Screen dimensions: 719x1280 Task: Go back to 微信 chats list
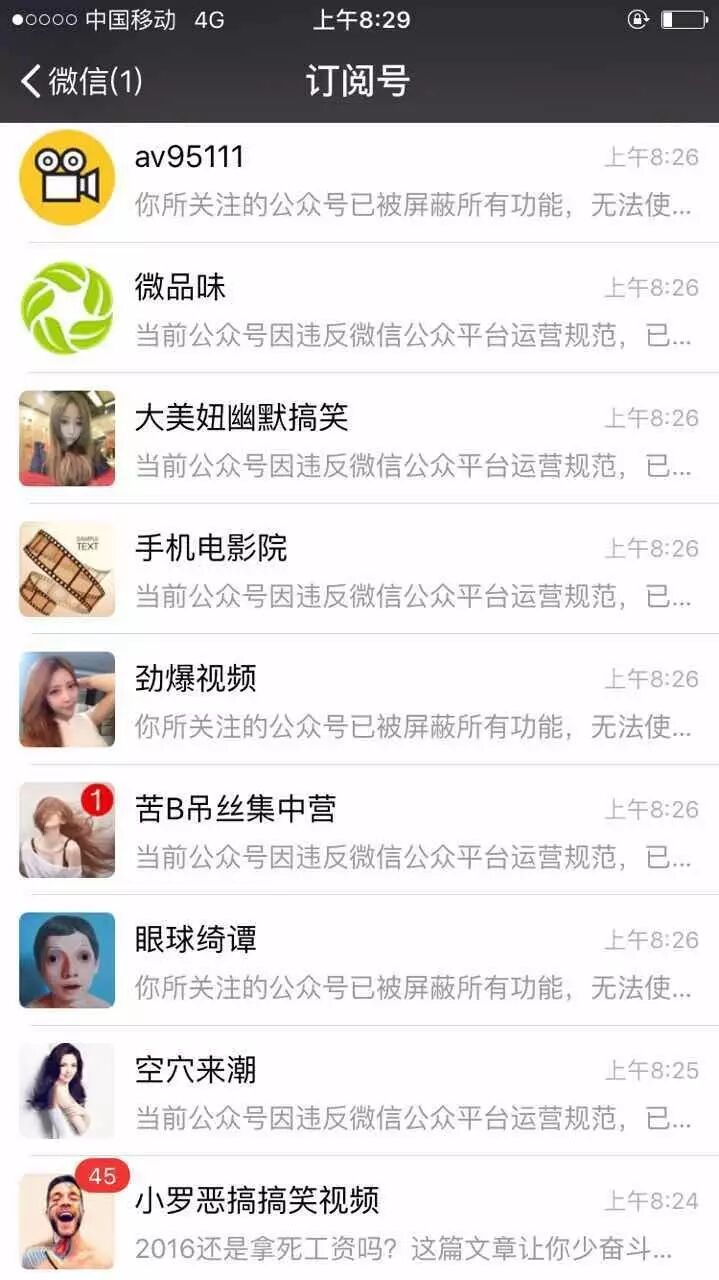pyautogui.click(x=82, y=81)
